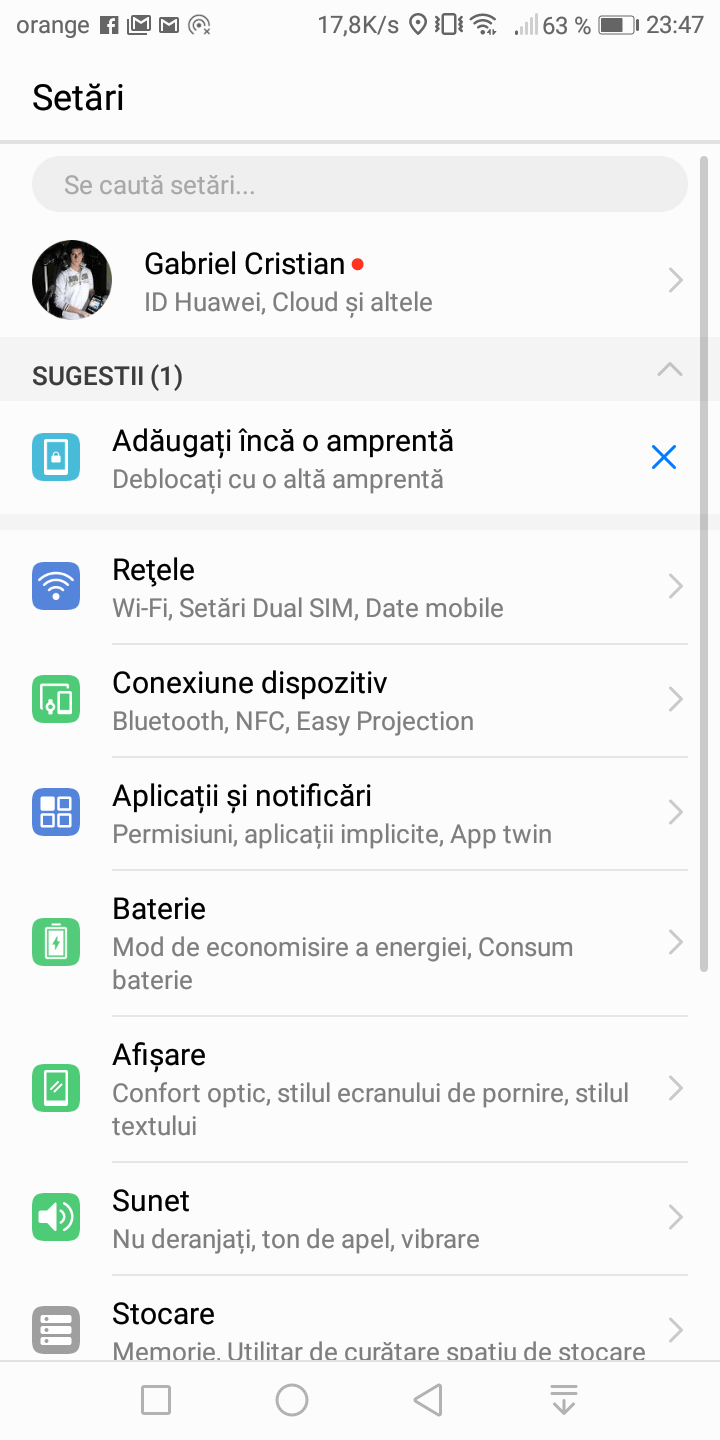Go to the home screen
720x1440 pixels.
point(292,1400)
